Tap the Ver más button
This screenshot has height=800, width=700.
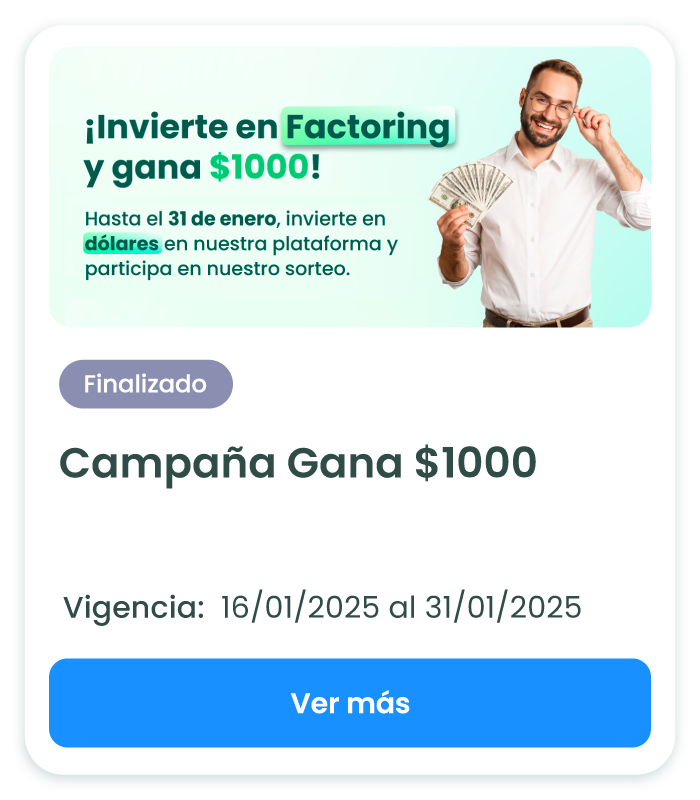(350, 703)
